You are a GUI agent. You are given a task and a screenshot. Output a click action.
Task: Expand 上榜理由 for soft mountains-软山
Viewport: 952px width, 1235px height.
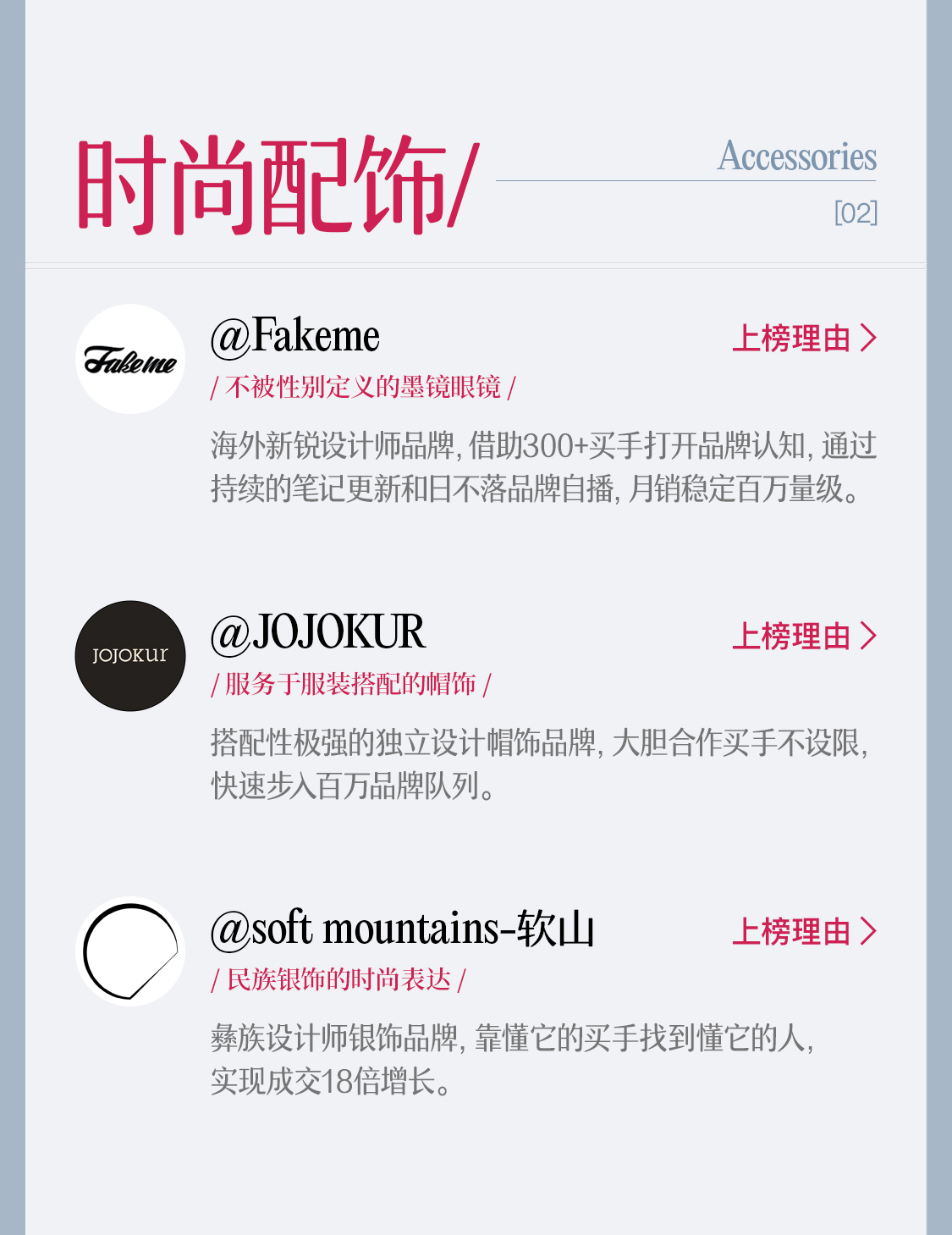point(804,931)
